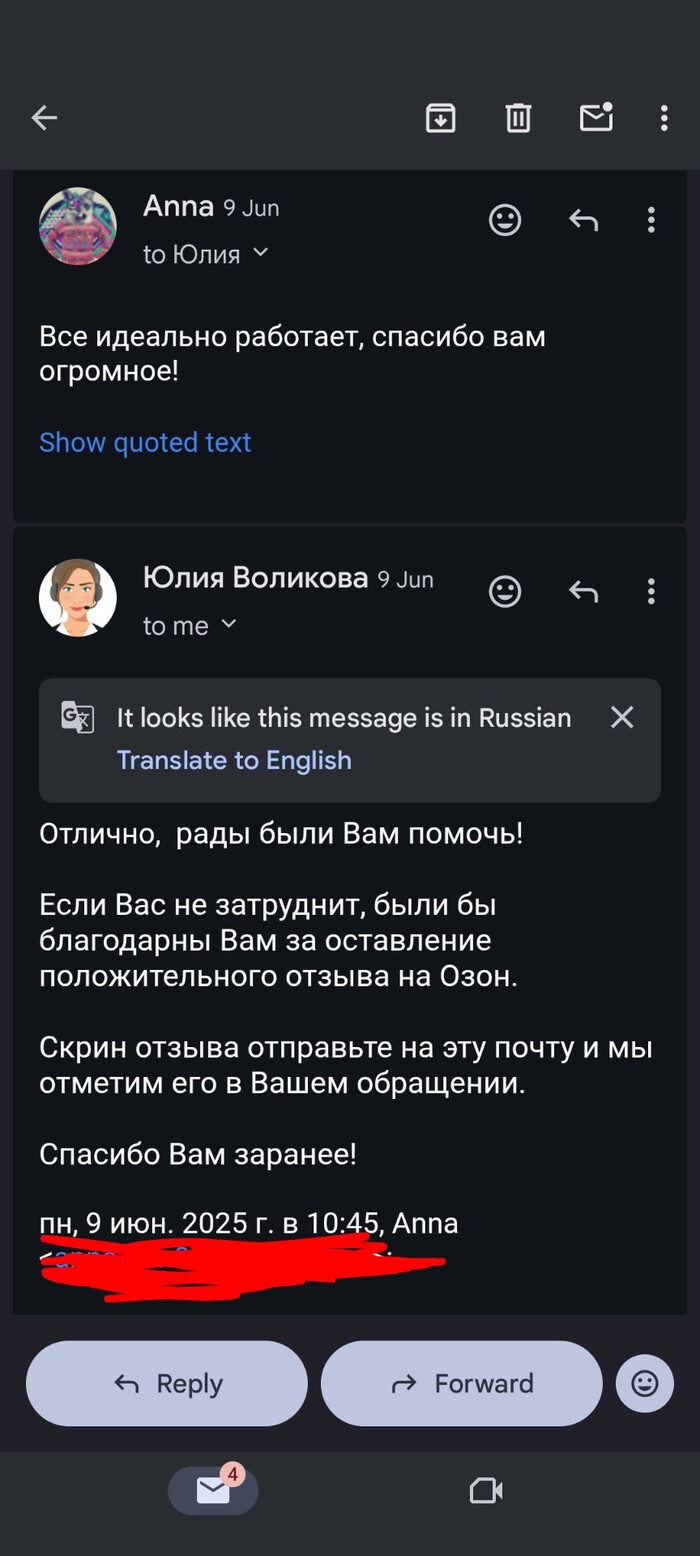Expand recipient details under Anna's name
700x1556 pixels.
pyautogui.click(x=260, y=253)
